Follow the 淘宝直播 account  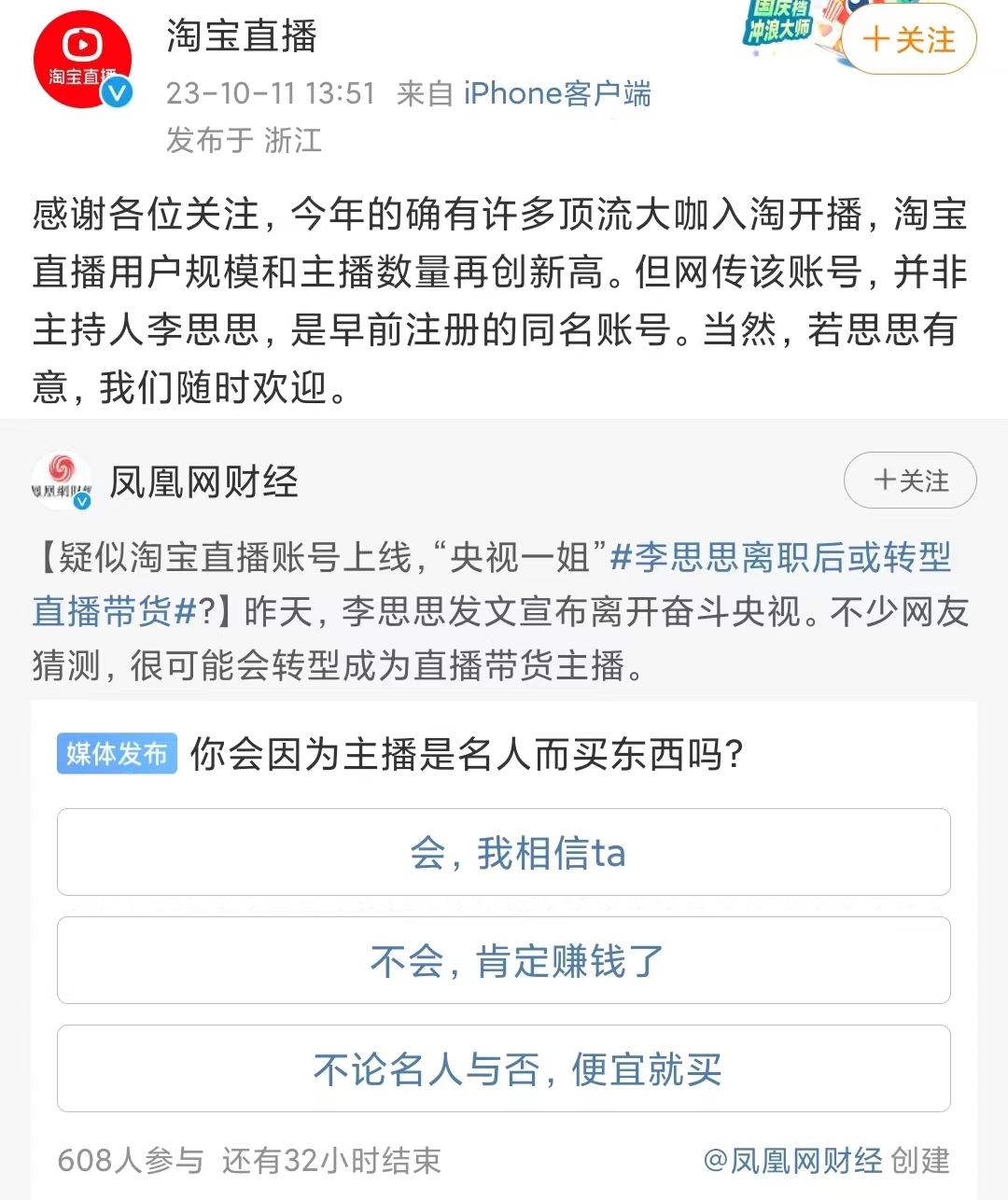[x=909, y=40]
